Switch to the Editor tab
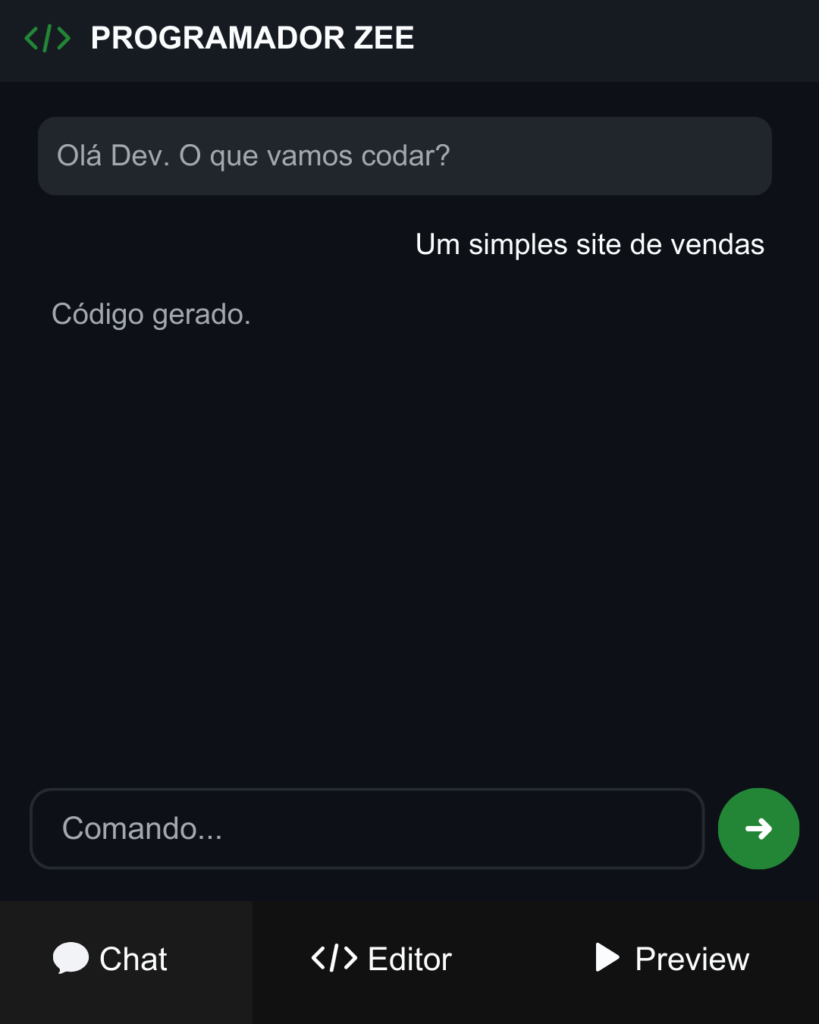Screen dimensions: 819x1024 pyautogui.click(x=381, y=959)
